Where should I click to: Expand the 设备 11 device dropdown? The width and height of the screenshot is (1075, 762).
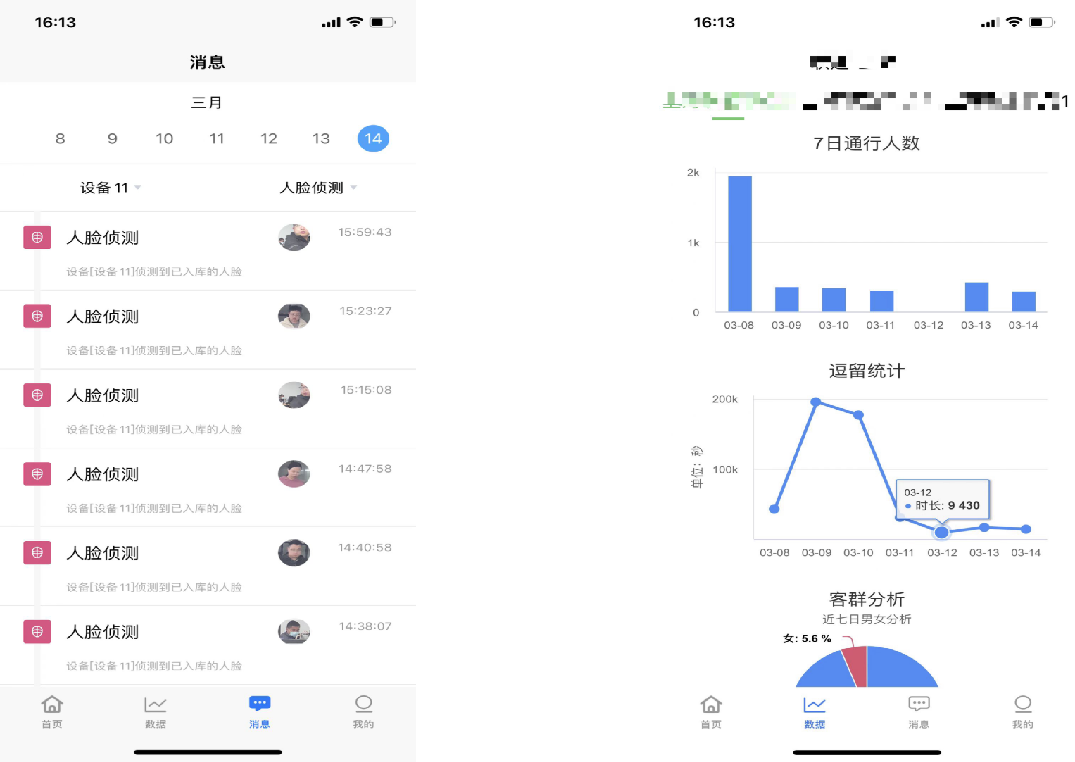[110, 188]
